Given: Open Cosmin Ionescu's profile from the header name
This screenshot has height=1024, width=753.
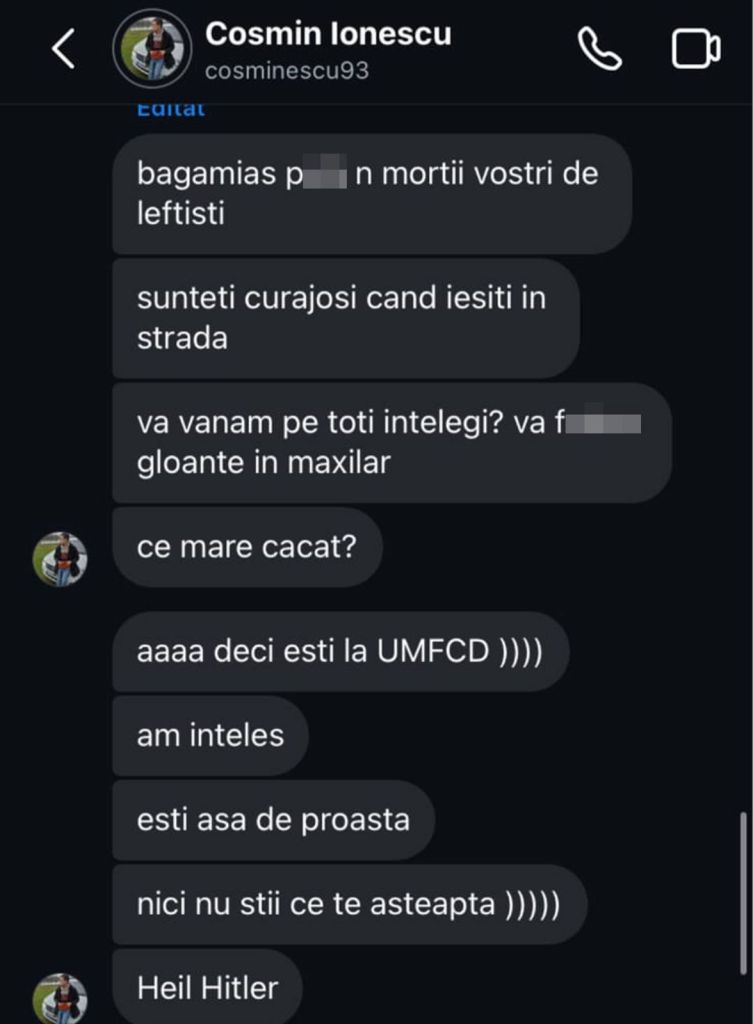Looking at the screenshot, I should [328, 34].
